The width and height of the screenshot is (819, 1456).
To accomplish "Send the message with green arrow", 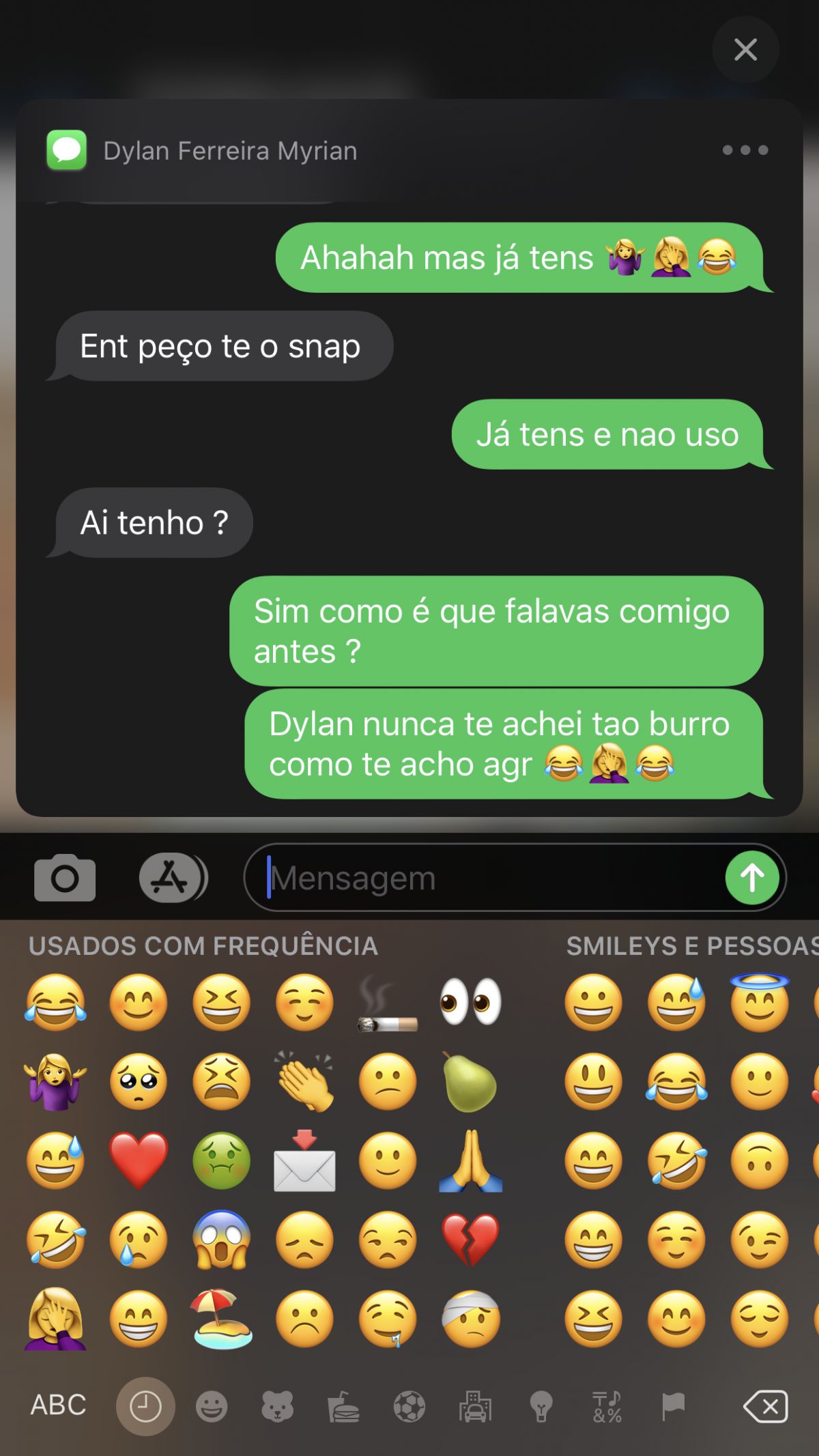I will [x=752, y=878].
